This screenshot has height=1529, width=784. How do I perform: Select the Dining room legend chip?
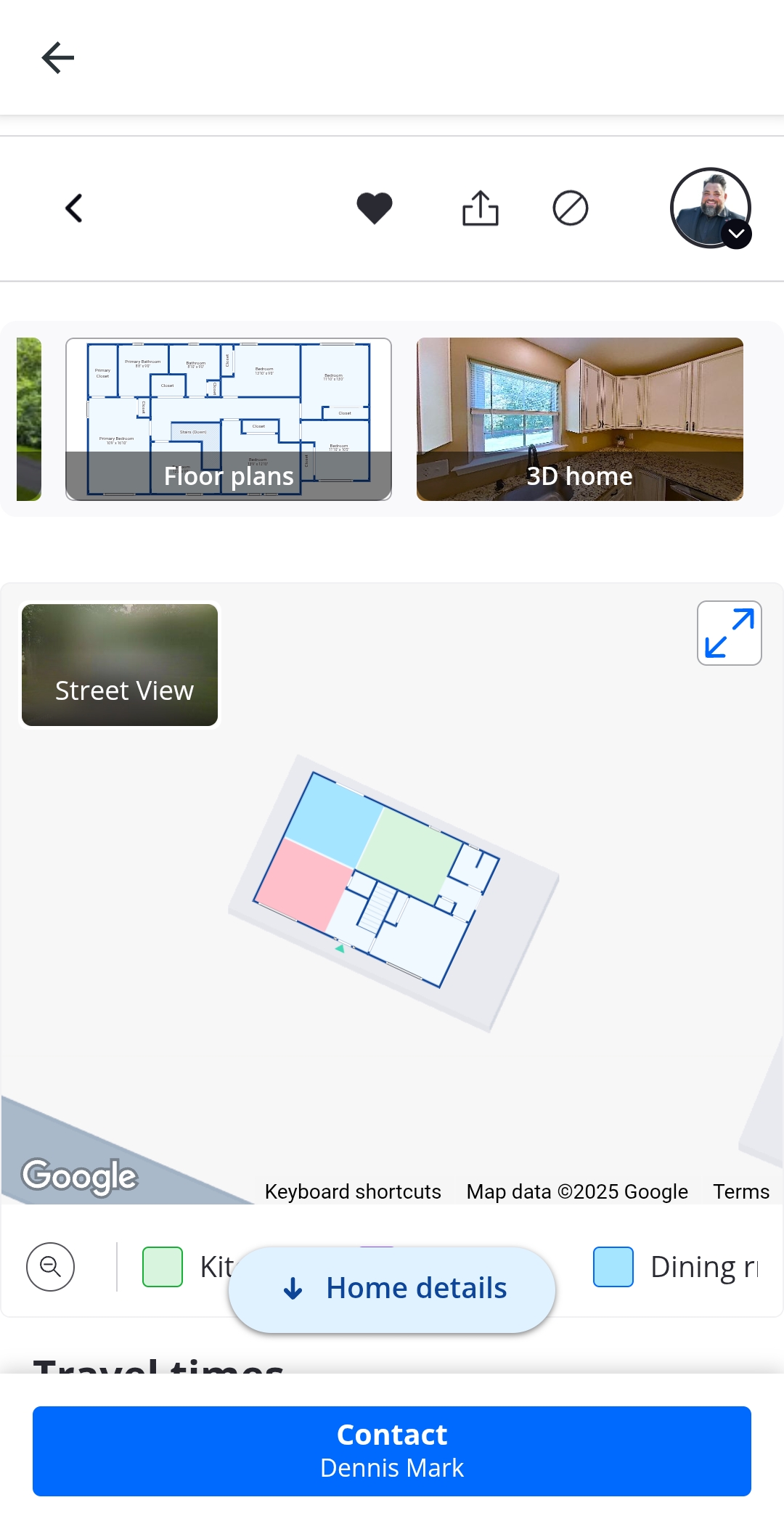point(675,1267)
